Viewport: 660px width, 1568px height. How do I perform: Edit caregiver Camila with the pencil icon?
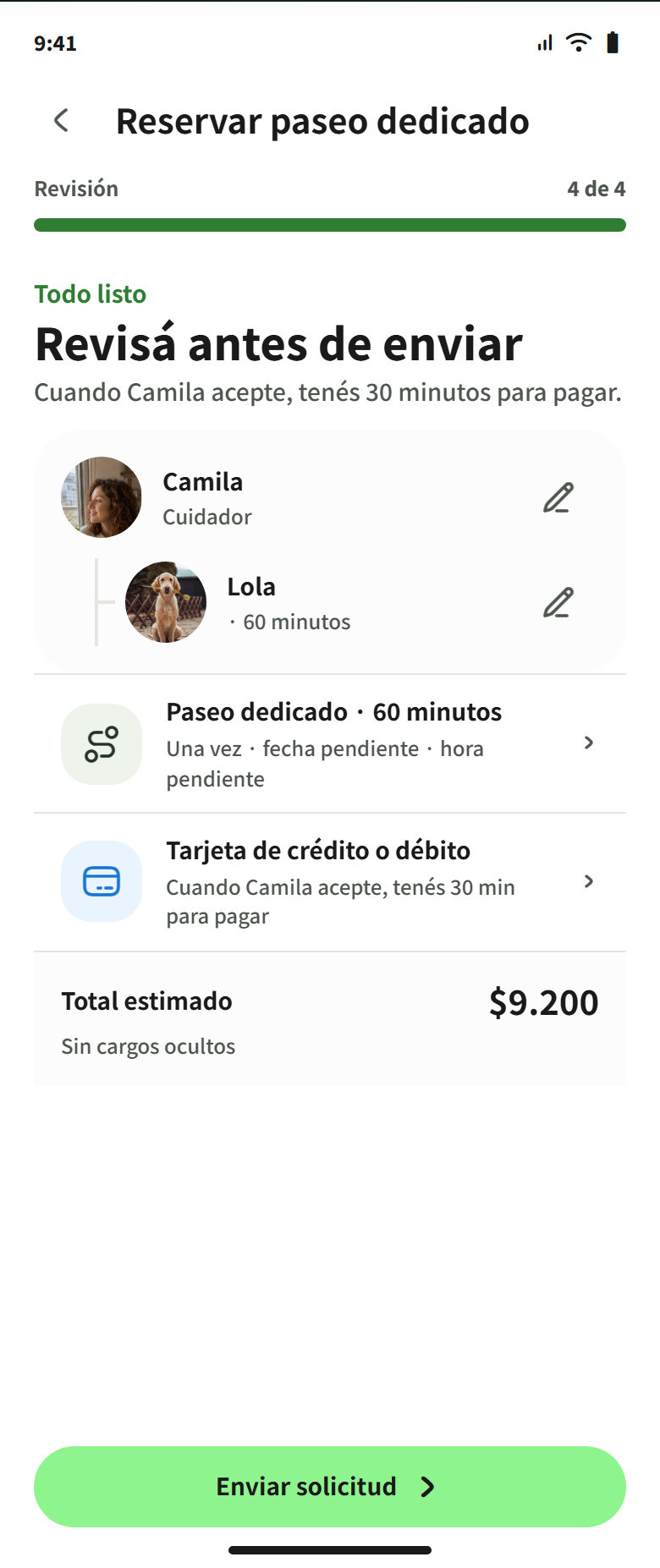tap(558, 498)
